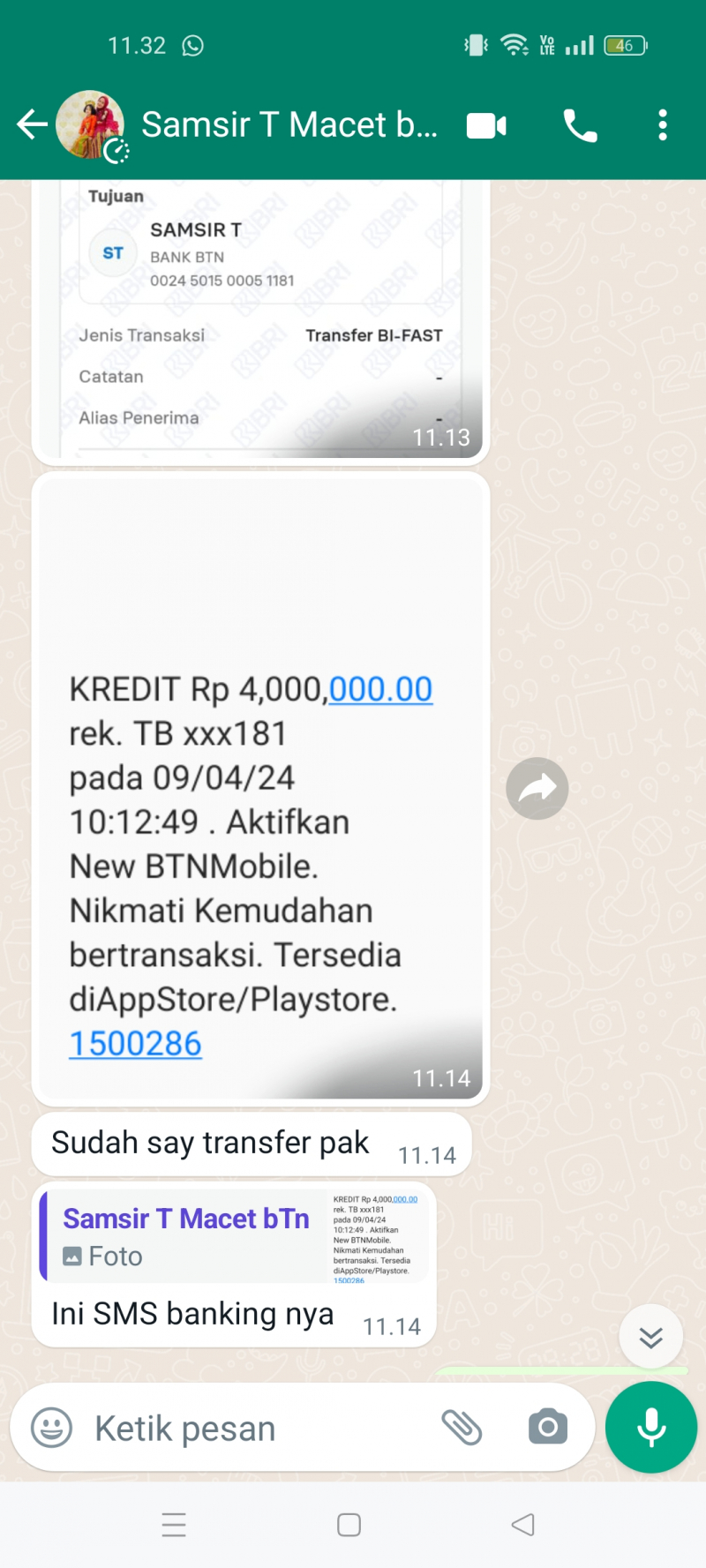The height and width of the screenshot is (1568, 706).
Task: Go back to the chat list
Action: [32, 124]
